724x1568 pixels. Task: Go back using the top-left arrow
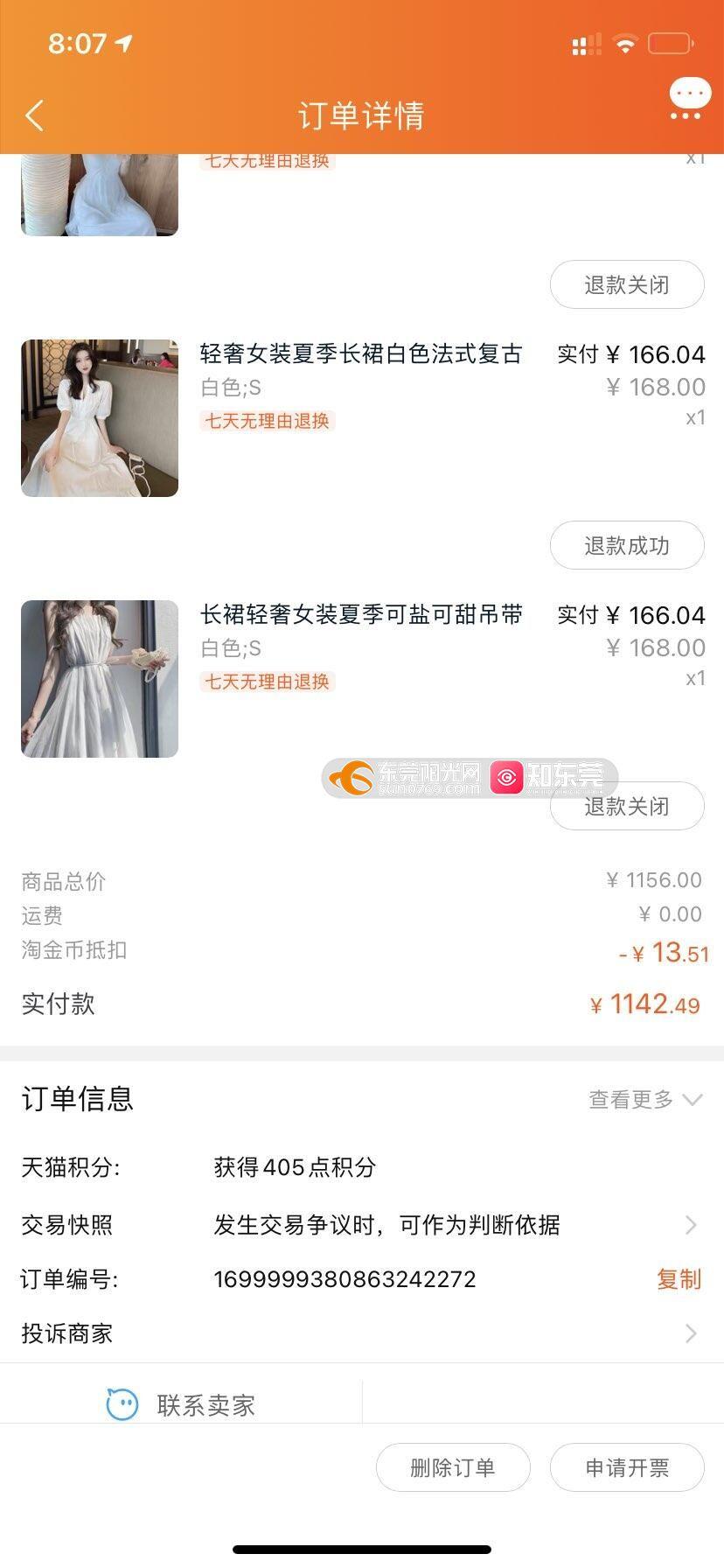coord(35,115)
